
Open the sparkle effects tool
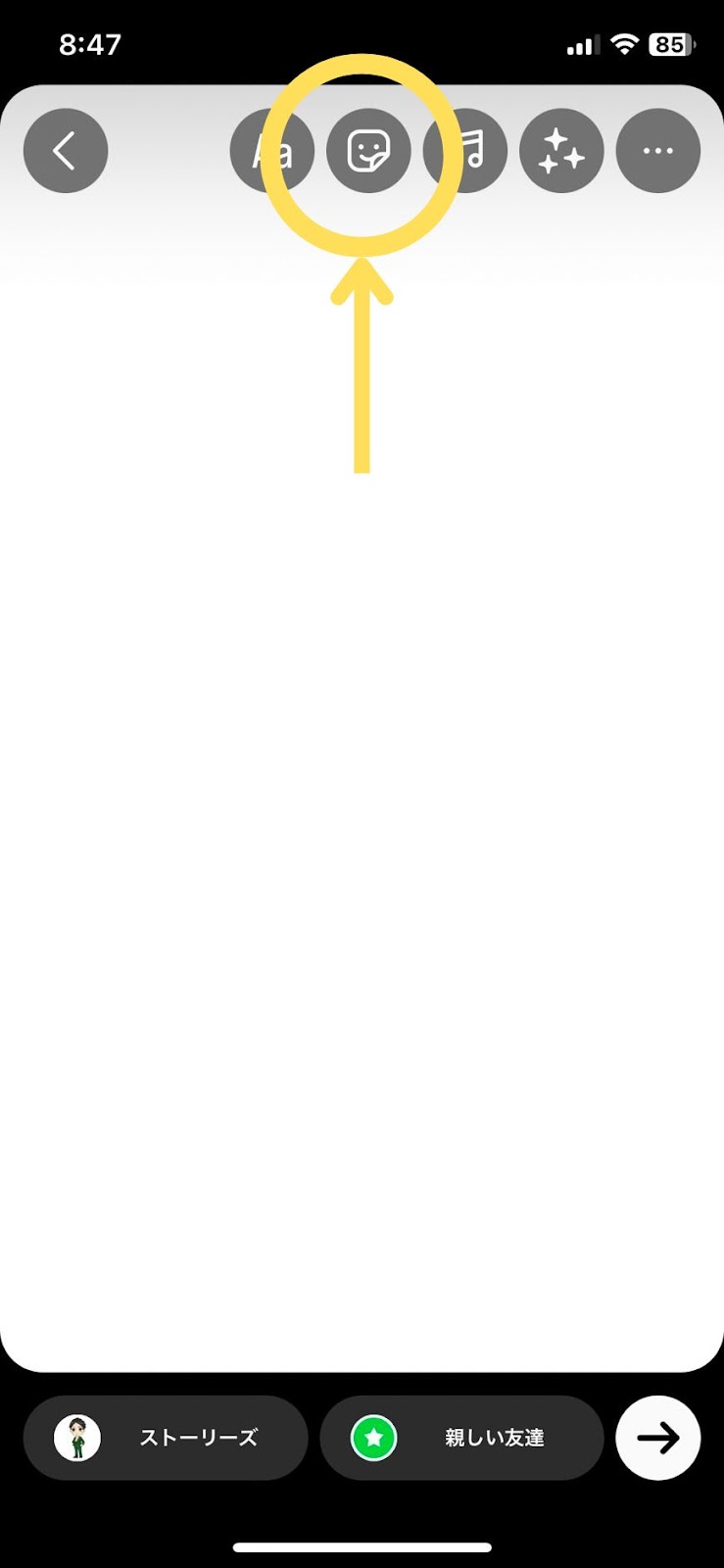click(x=561, y=151)
